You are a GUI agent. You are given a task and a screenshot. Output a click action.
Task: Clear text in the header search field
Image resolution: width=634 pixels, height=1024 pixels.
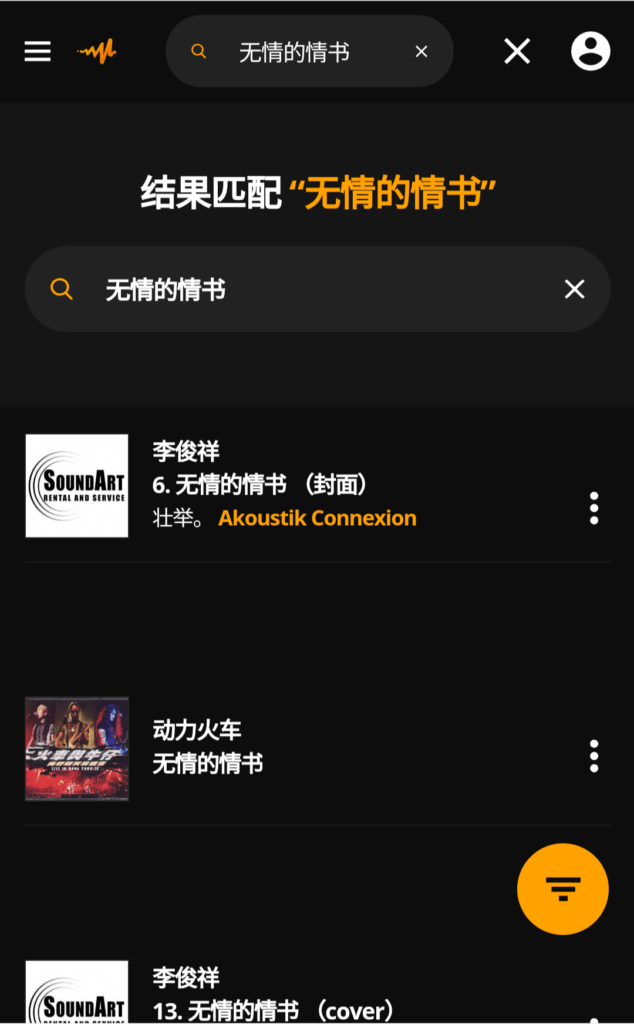tap(422, 52)
